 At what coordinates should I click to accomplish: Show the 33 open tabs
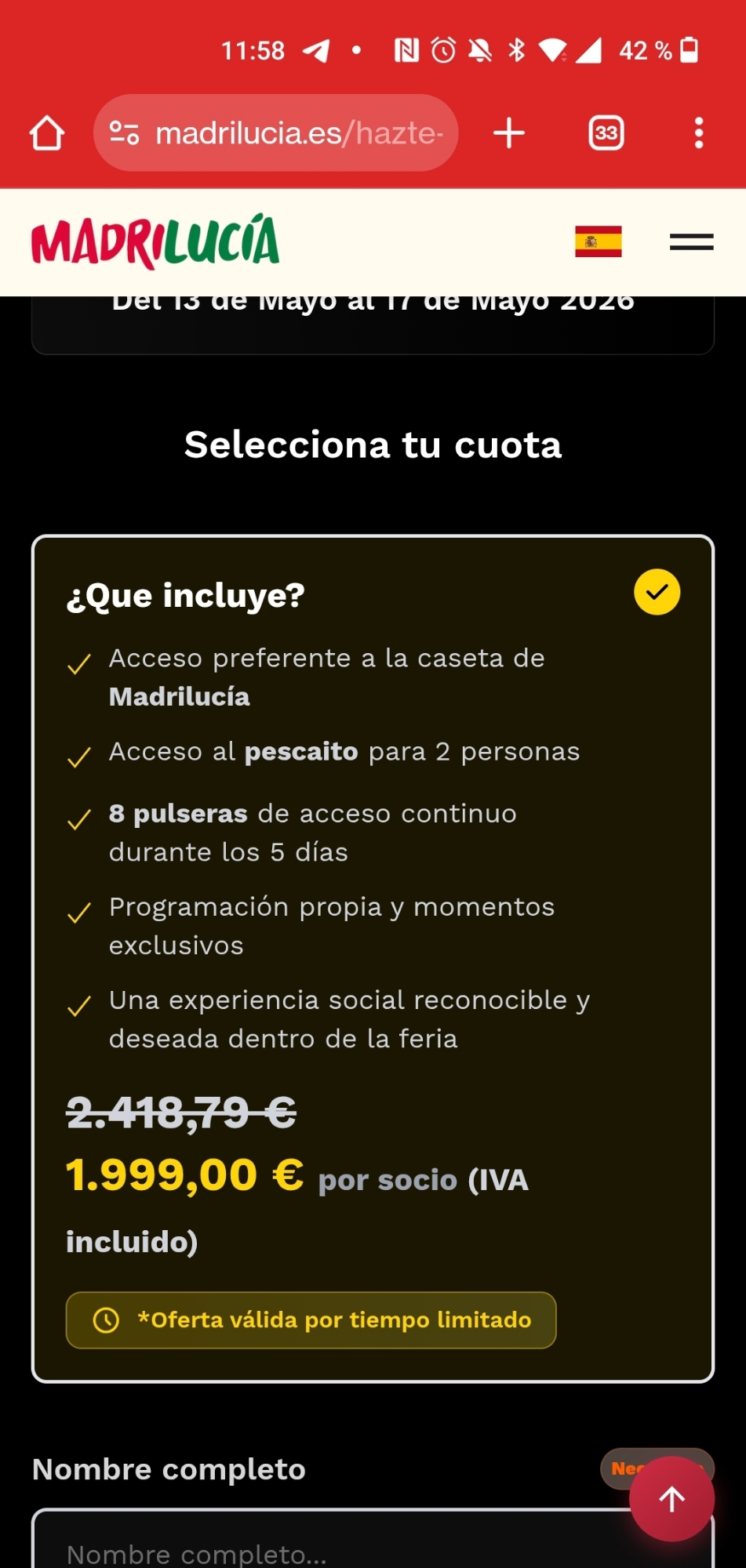click(x=606, y=133)
